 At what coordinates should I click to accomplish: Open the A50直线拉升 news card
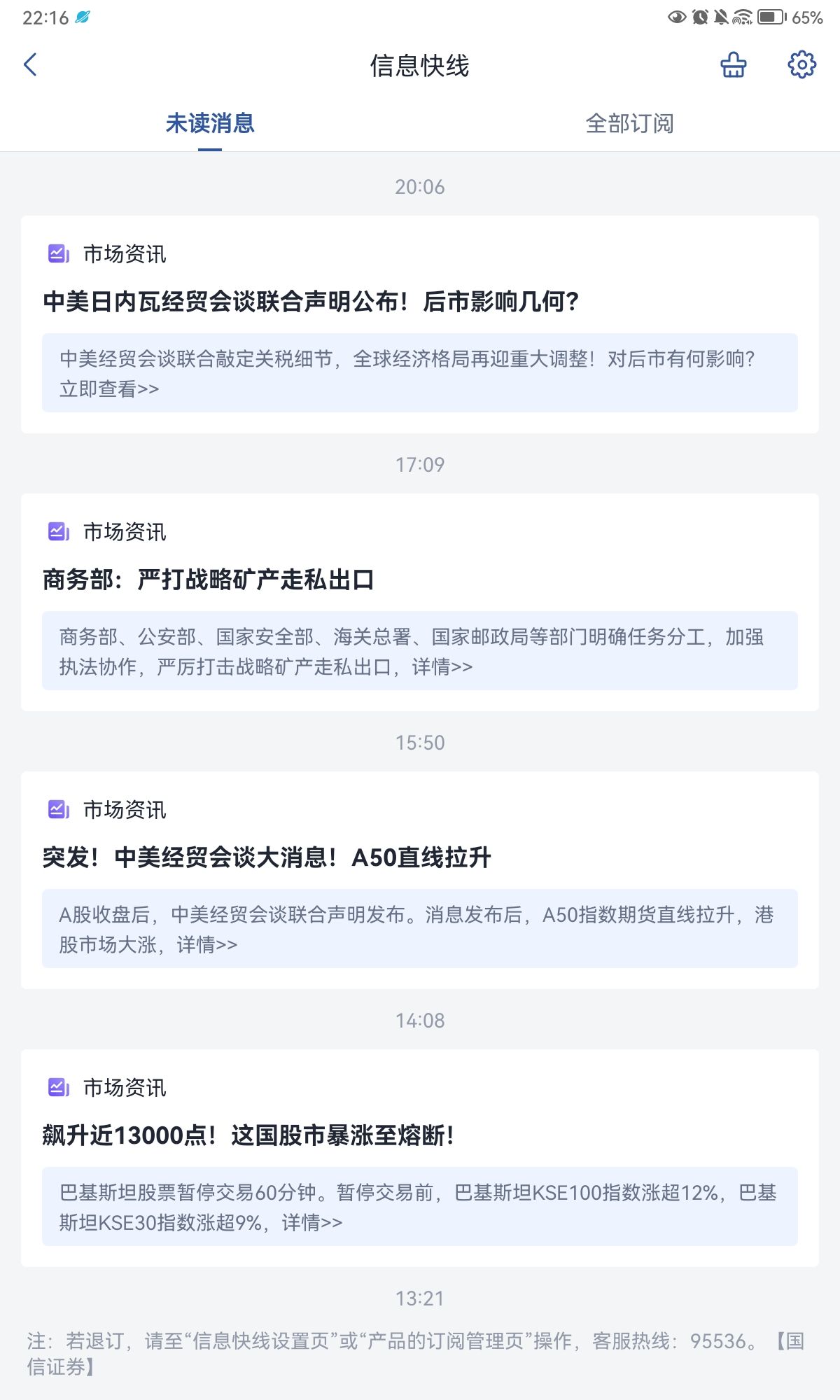(x=420, y=881)
